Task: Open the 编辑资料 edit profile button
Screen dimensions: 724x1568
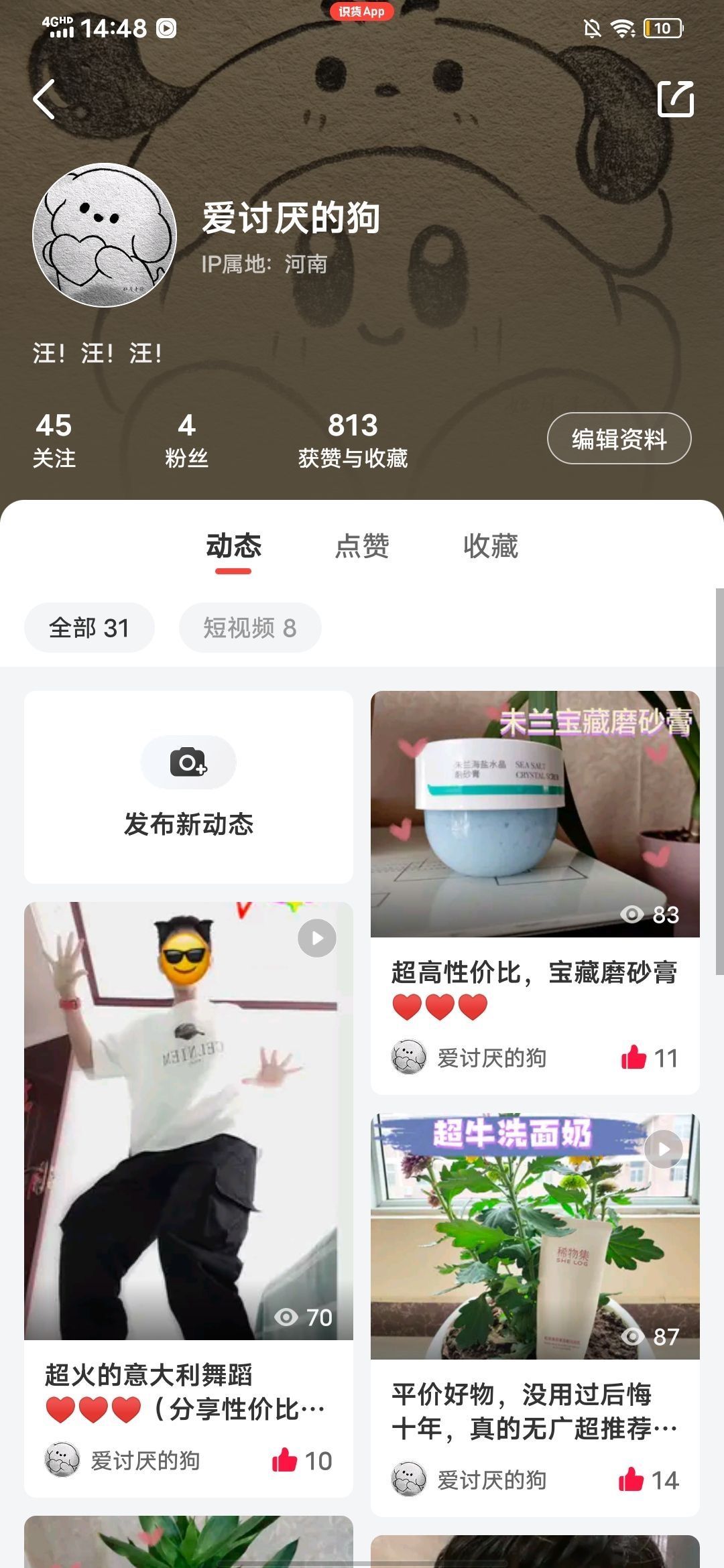Action: (x=619, y=439)
